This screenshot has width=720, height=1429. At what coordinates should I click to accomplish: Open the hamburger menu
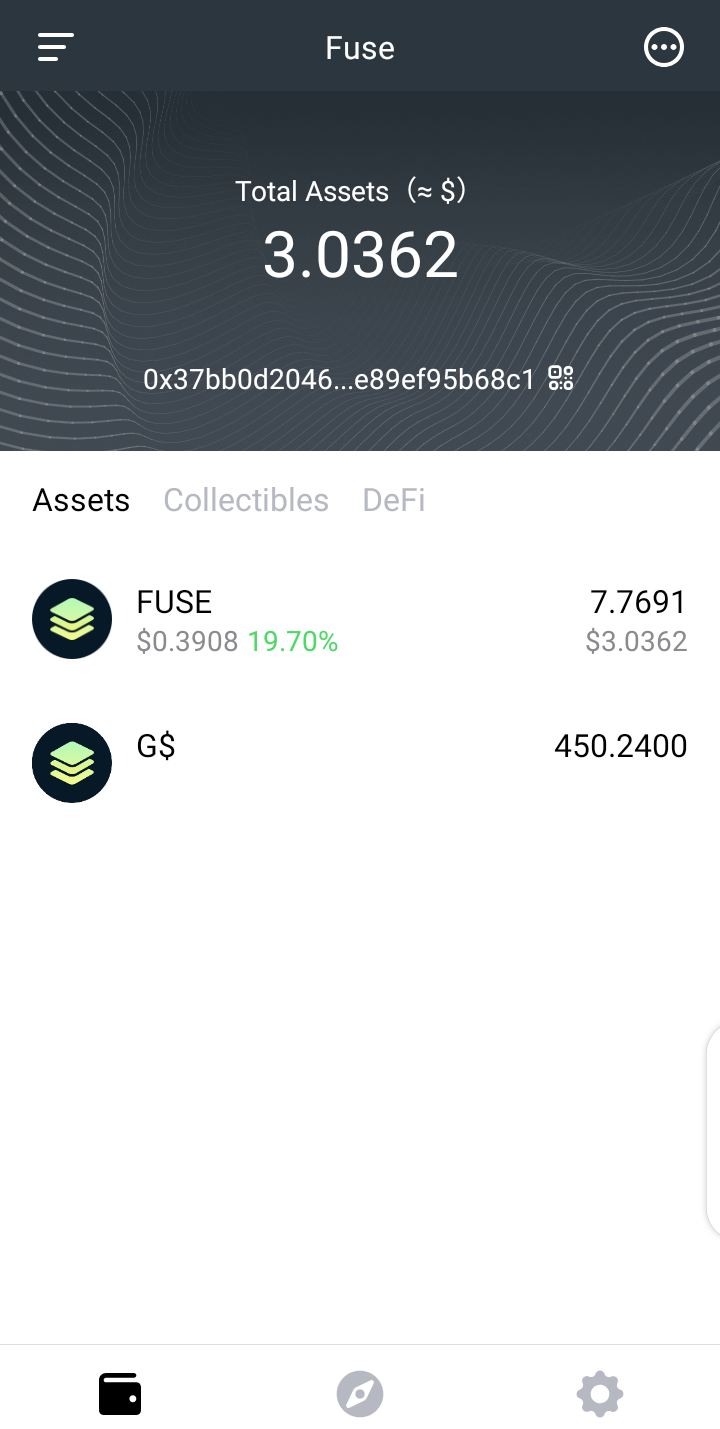click(x=56, y=47)
